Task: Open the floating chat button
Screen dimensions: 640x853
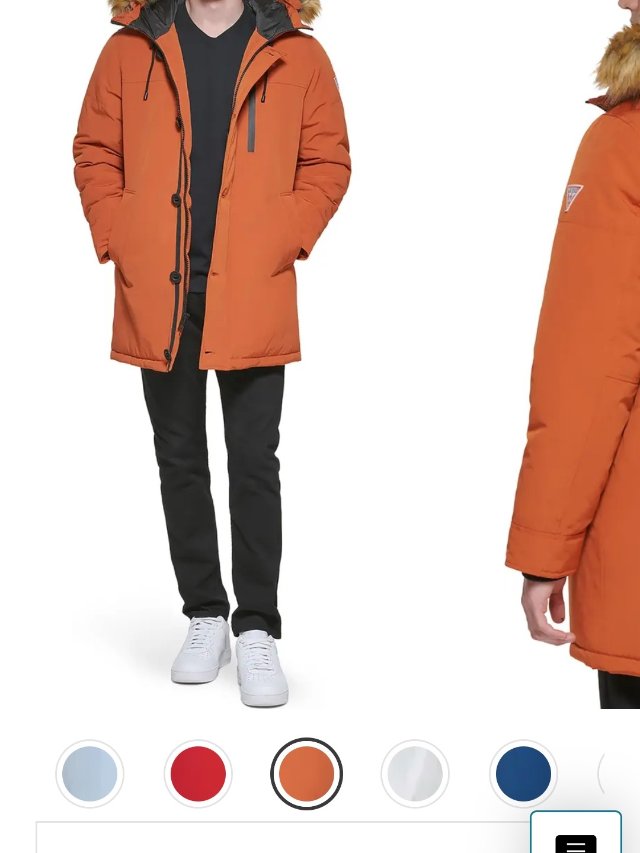Action: click(576, 835)
